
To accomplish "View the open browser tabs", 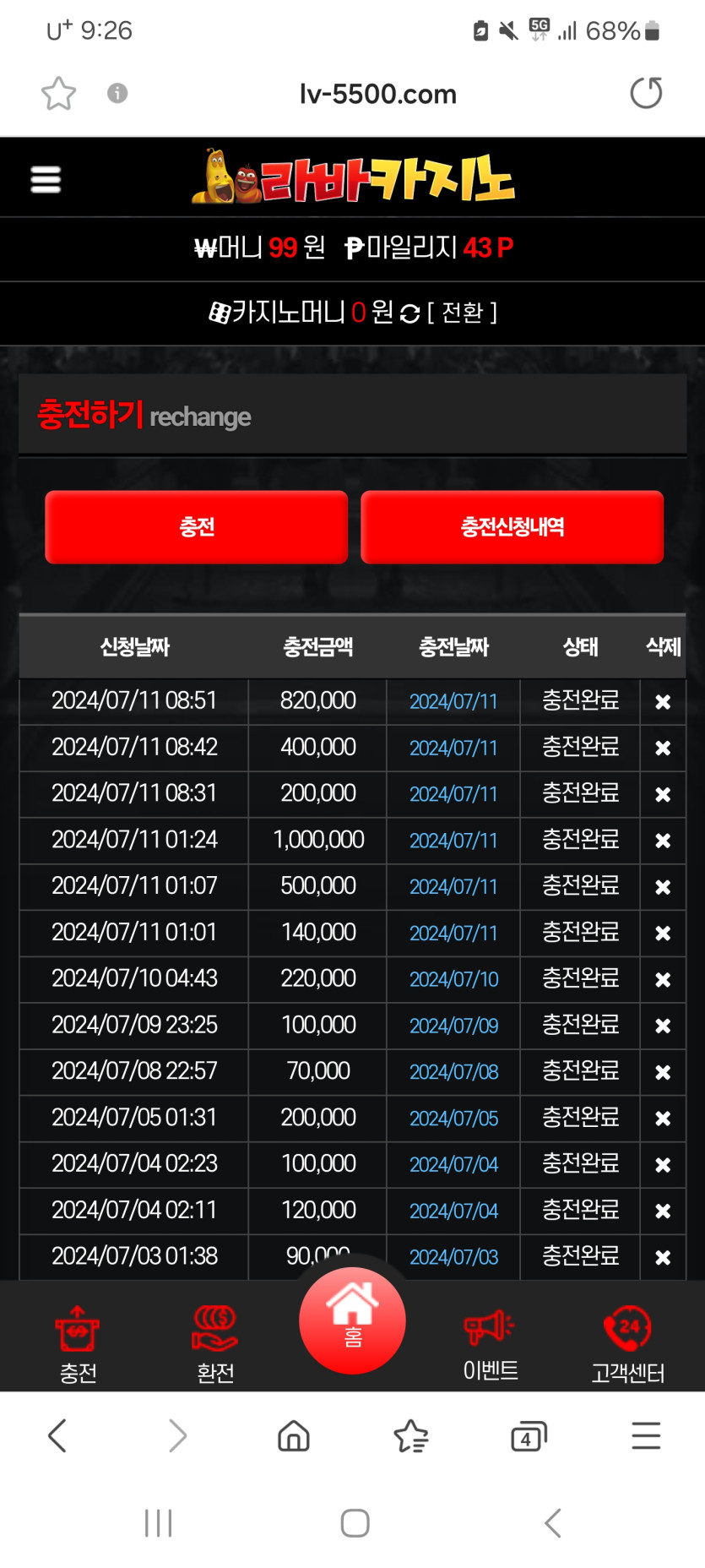I will coord(529,1435).
